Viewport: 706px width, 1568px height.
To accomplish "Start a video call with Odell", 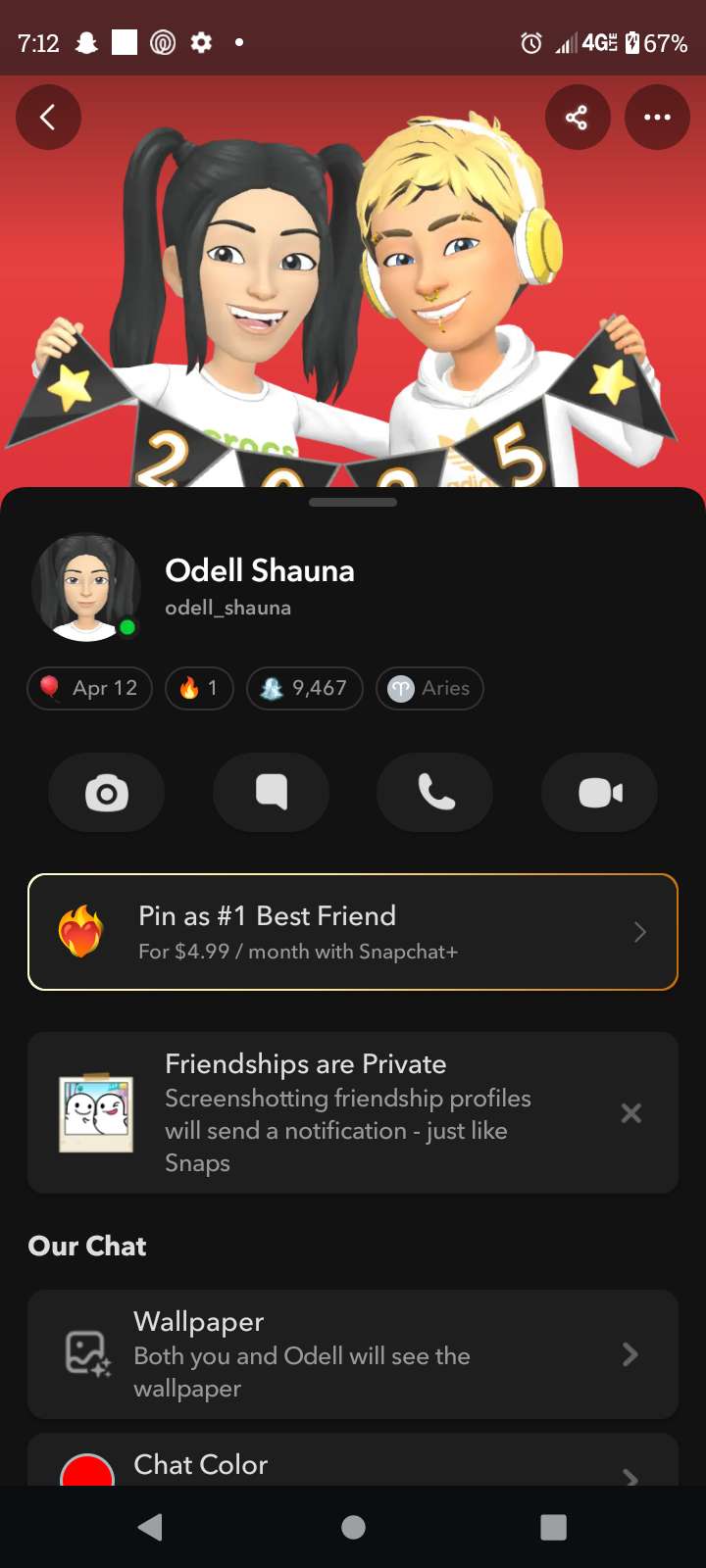I will 599,793.
